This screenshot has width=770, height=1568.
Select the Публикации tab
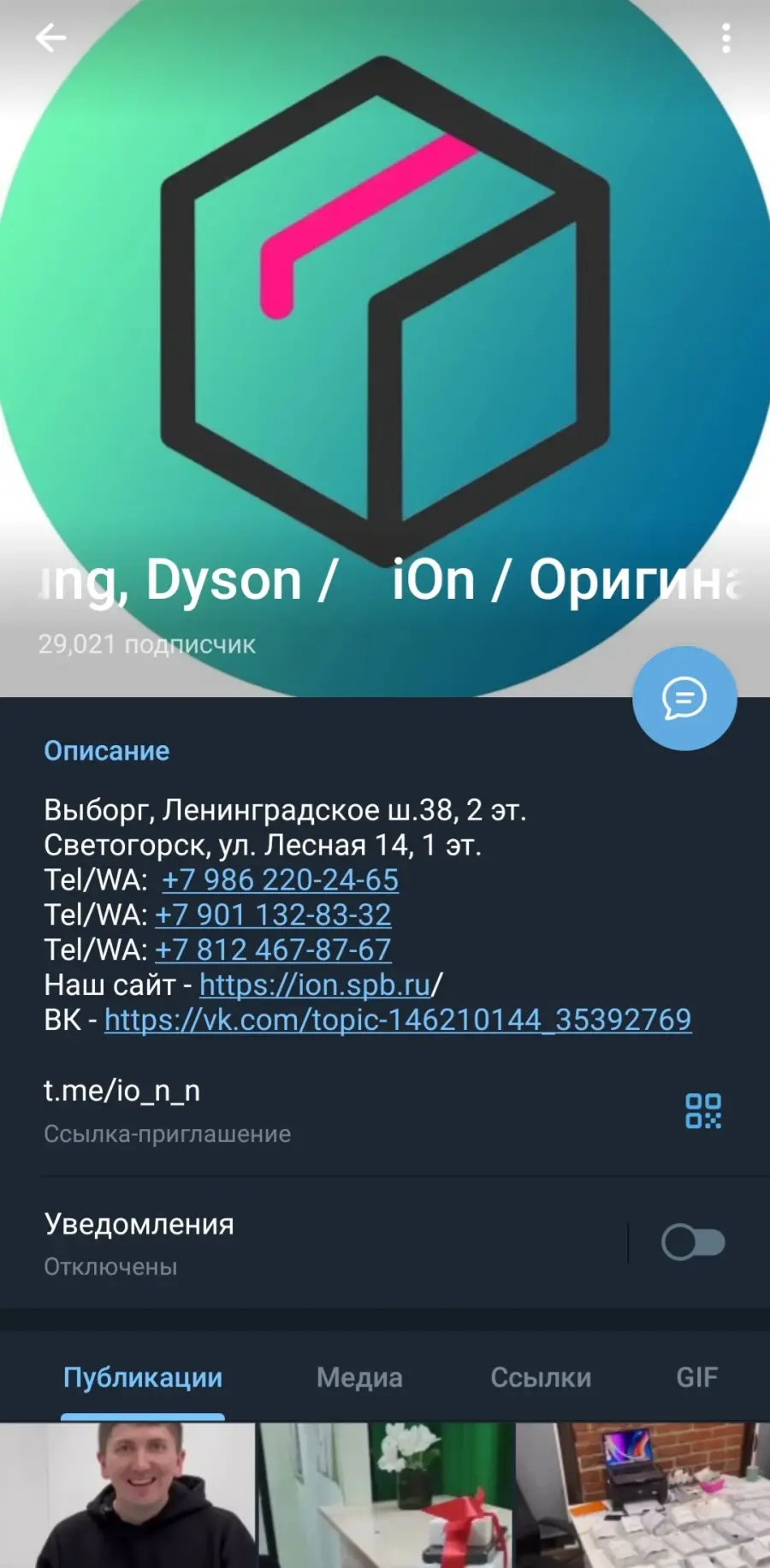tap(143, 1377)
